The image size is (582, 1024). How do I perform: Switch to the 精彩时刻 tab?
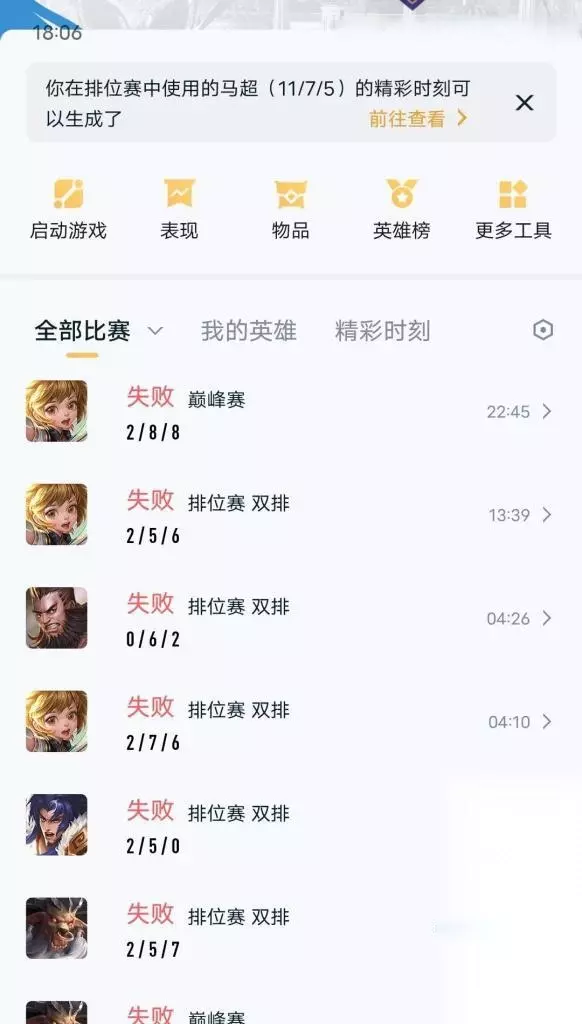(x=383, y=331)
